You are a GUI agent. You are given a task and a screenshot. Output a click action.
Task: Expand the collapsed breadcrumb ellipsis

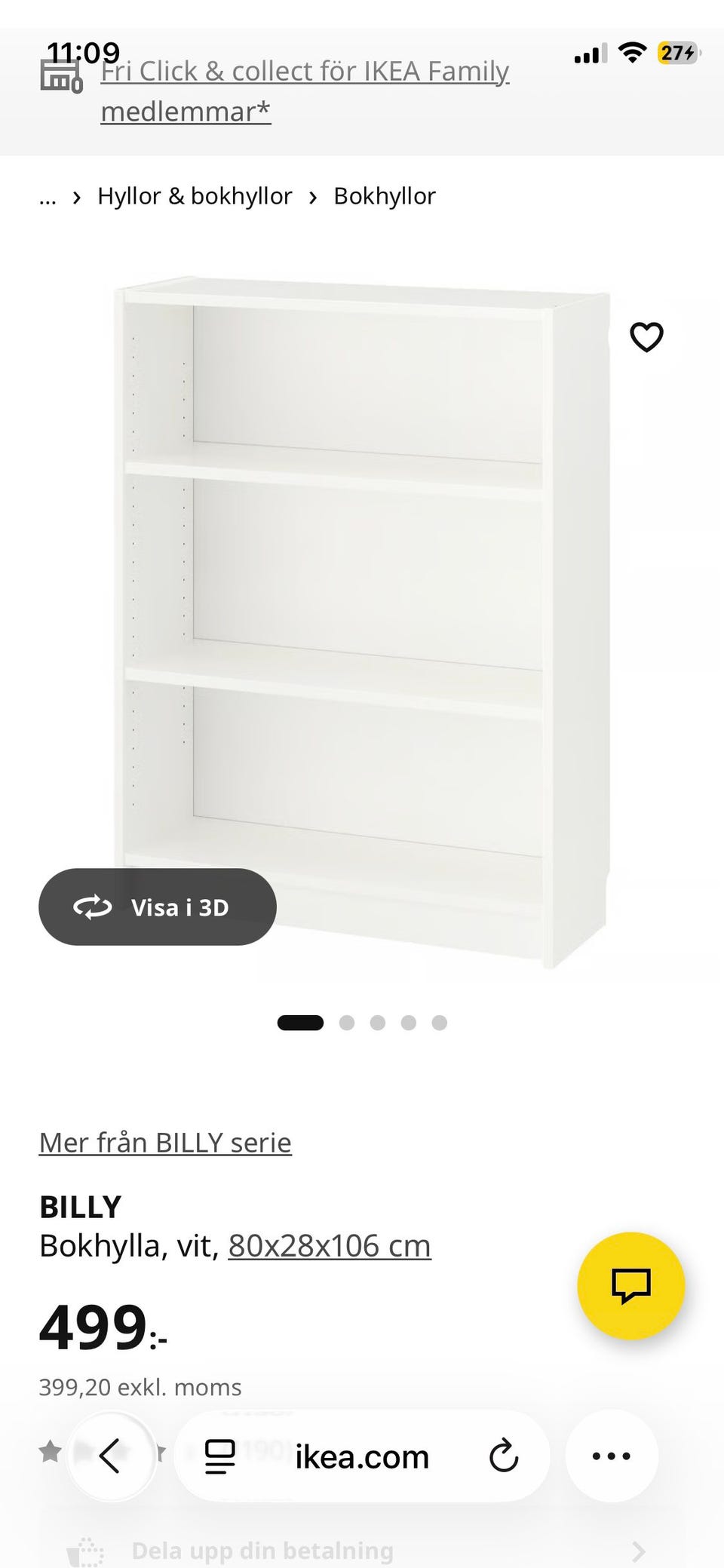click(48, 197)
